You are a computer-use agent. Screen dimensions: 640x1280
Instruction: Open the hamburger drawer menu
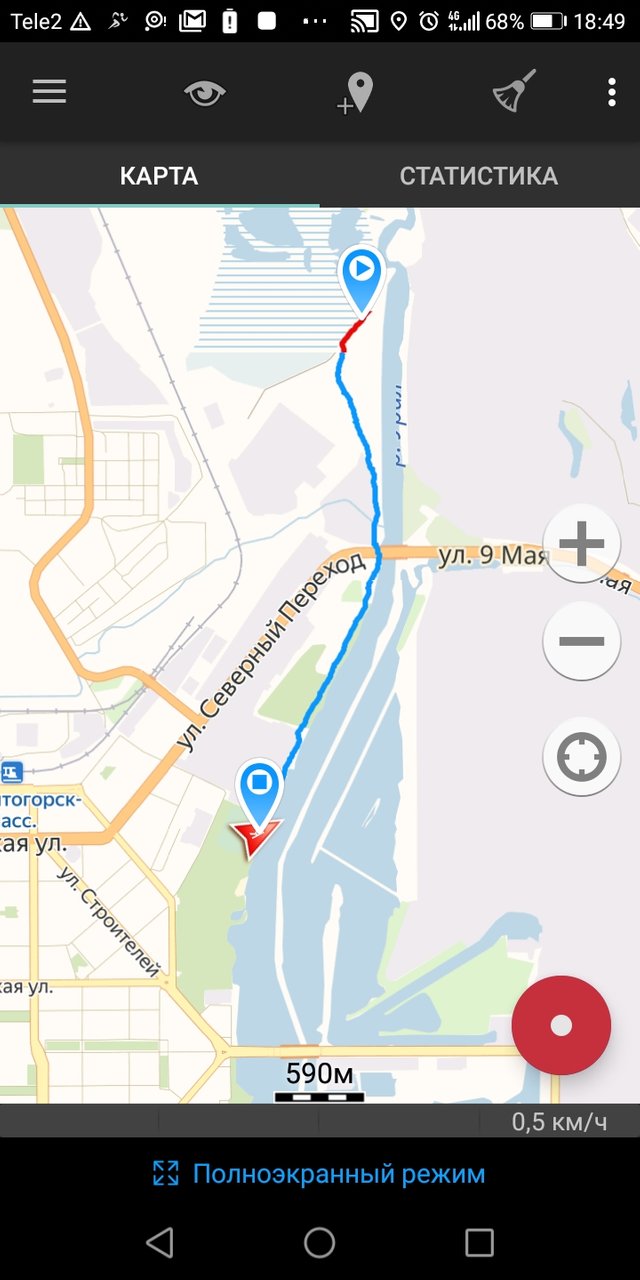49,92
